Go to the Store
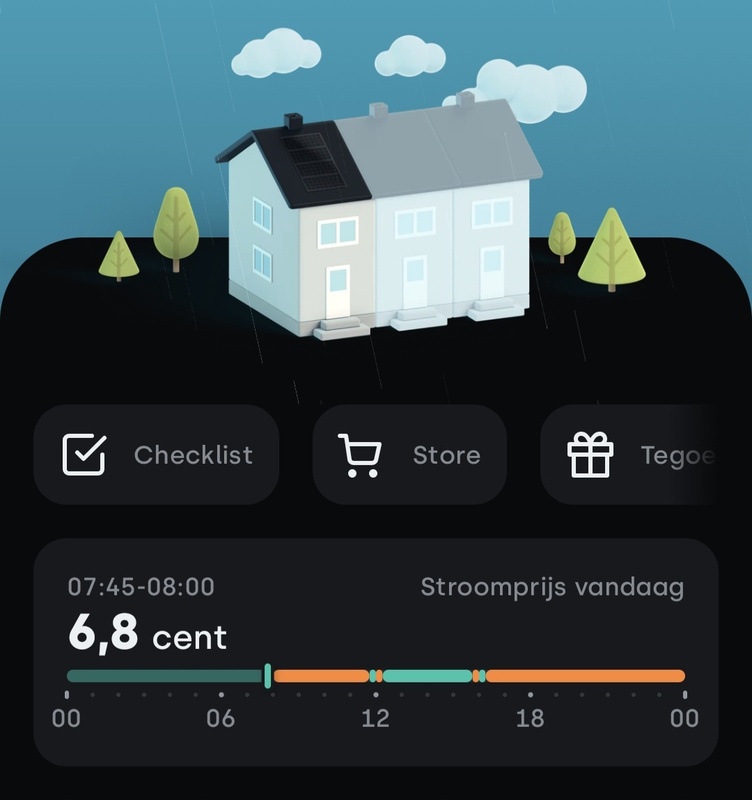The width and height of the screenshot is (752, 800). tap(410, 455)
